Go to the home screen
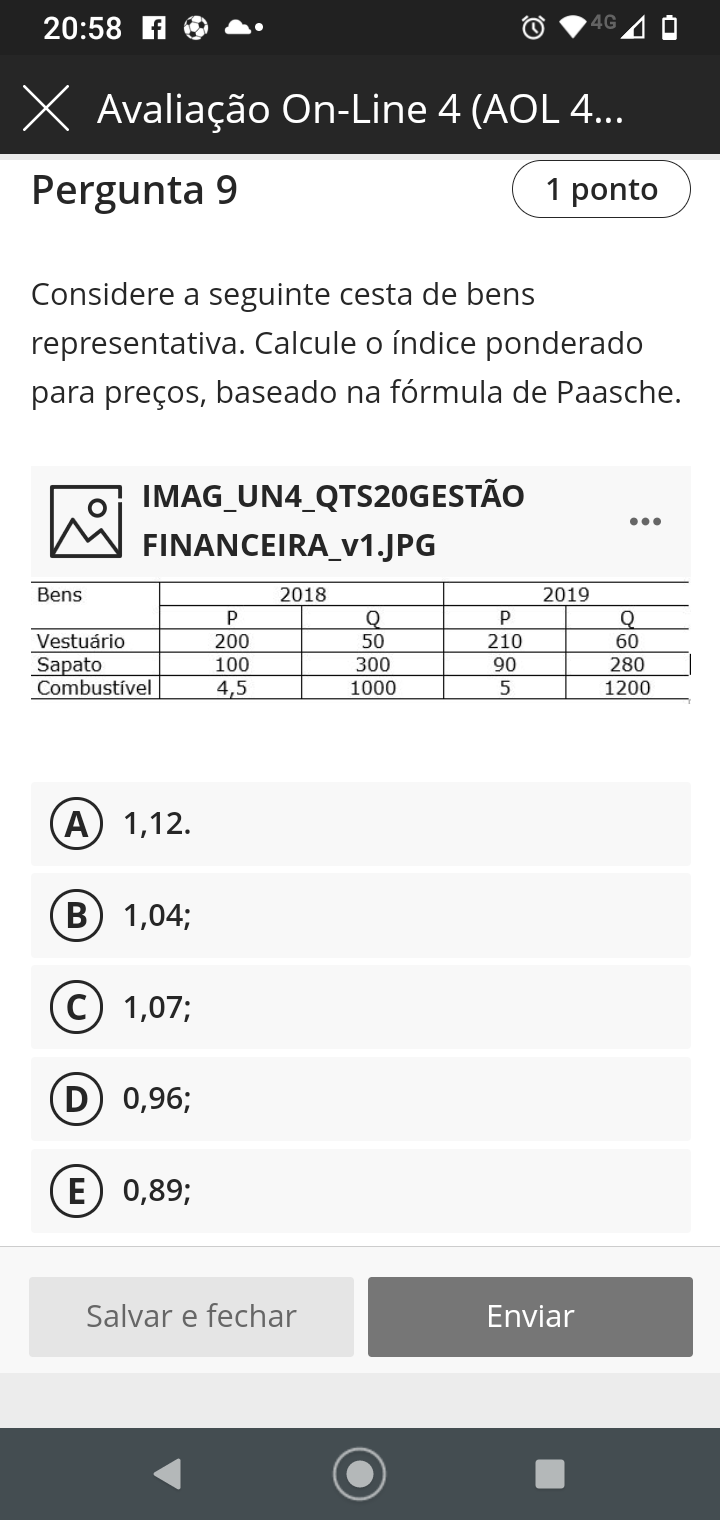Image resolution: width=720 pixels, height=1520 pixels. pyautogui.click(x=359, y=1473)
